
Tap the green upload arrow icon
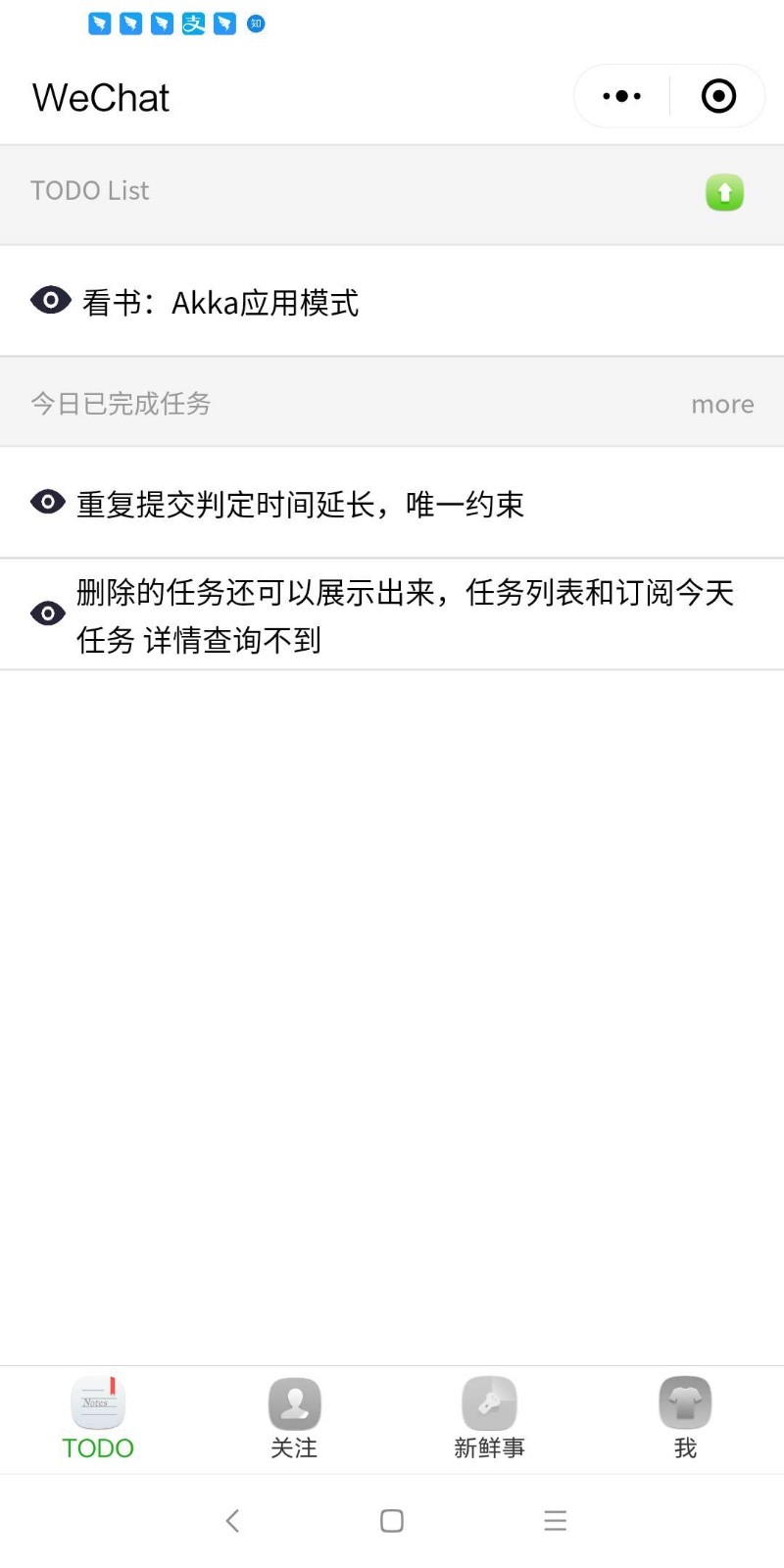(x=724, y=192)
